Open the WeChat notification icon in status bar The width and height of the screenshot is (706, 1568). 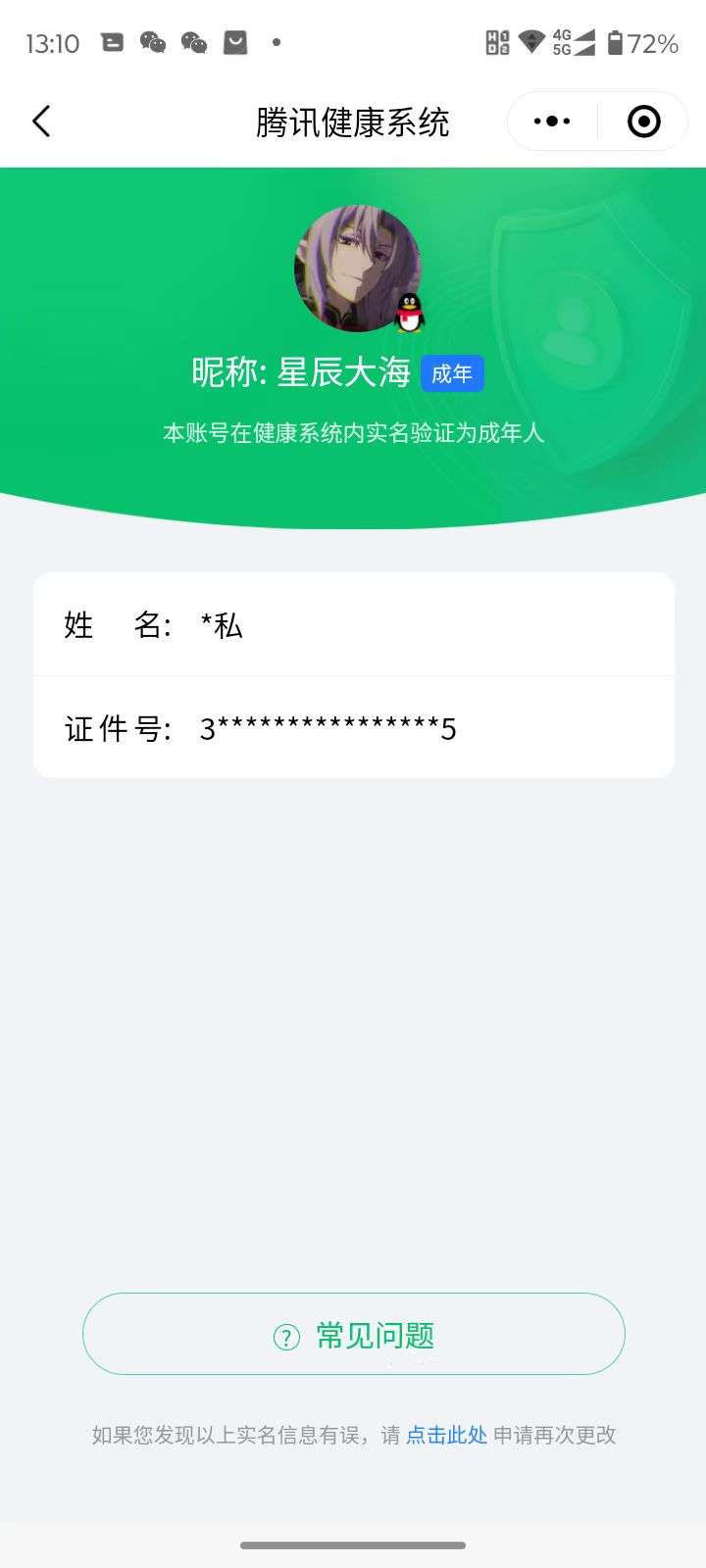click(152, 43)
